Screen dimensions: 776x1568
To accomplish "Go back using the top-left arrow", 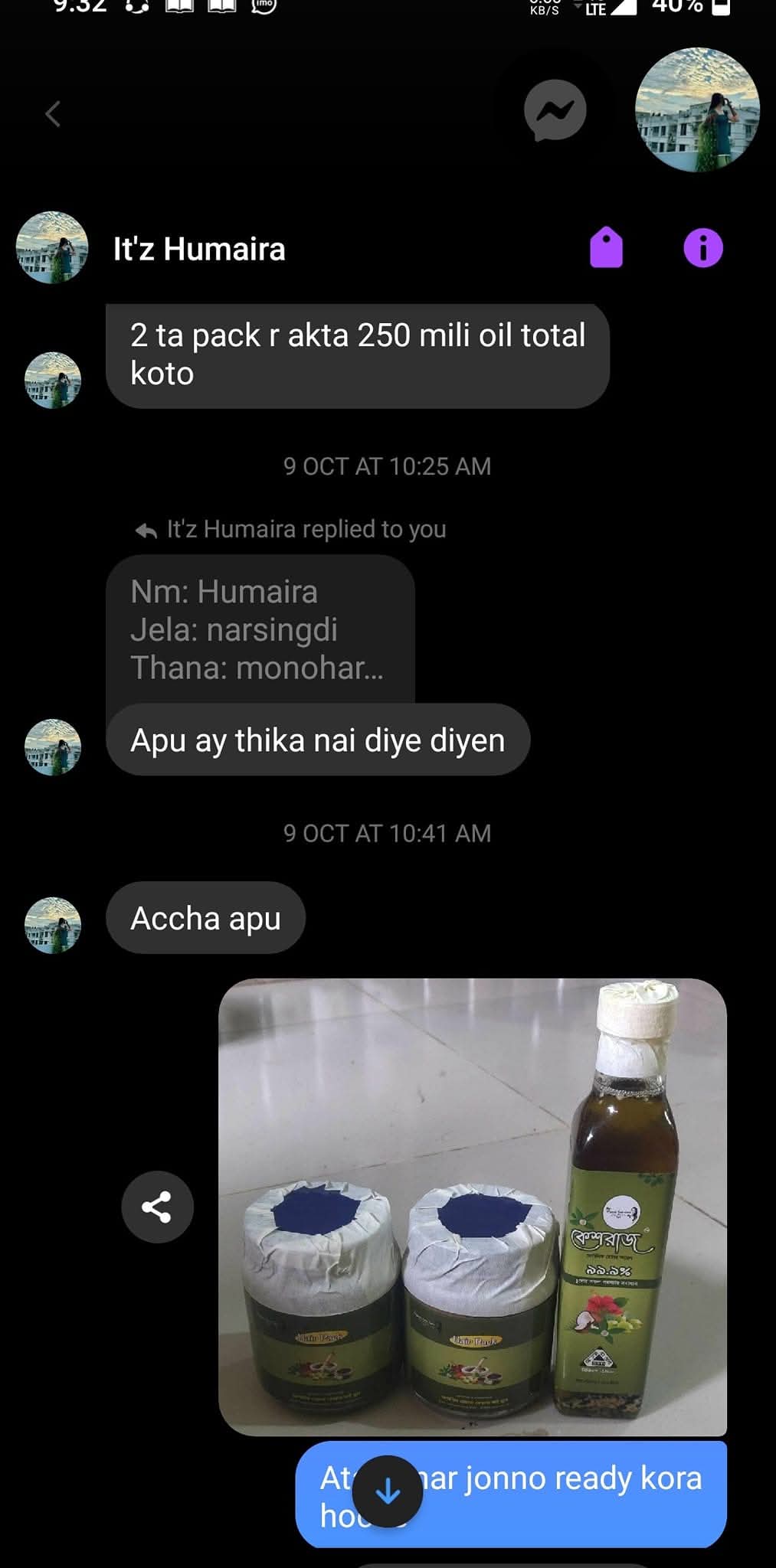I will coord(52,114).
